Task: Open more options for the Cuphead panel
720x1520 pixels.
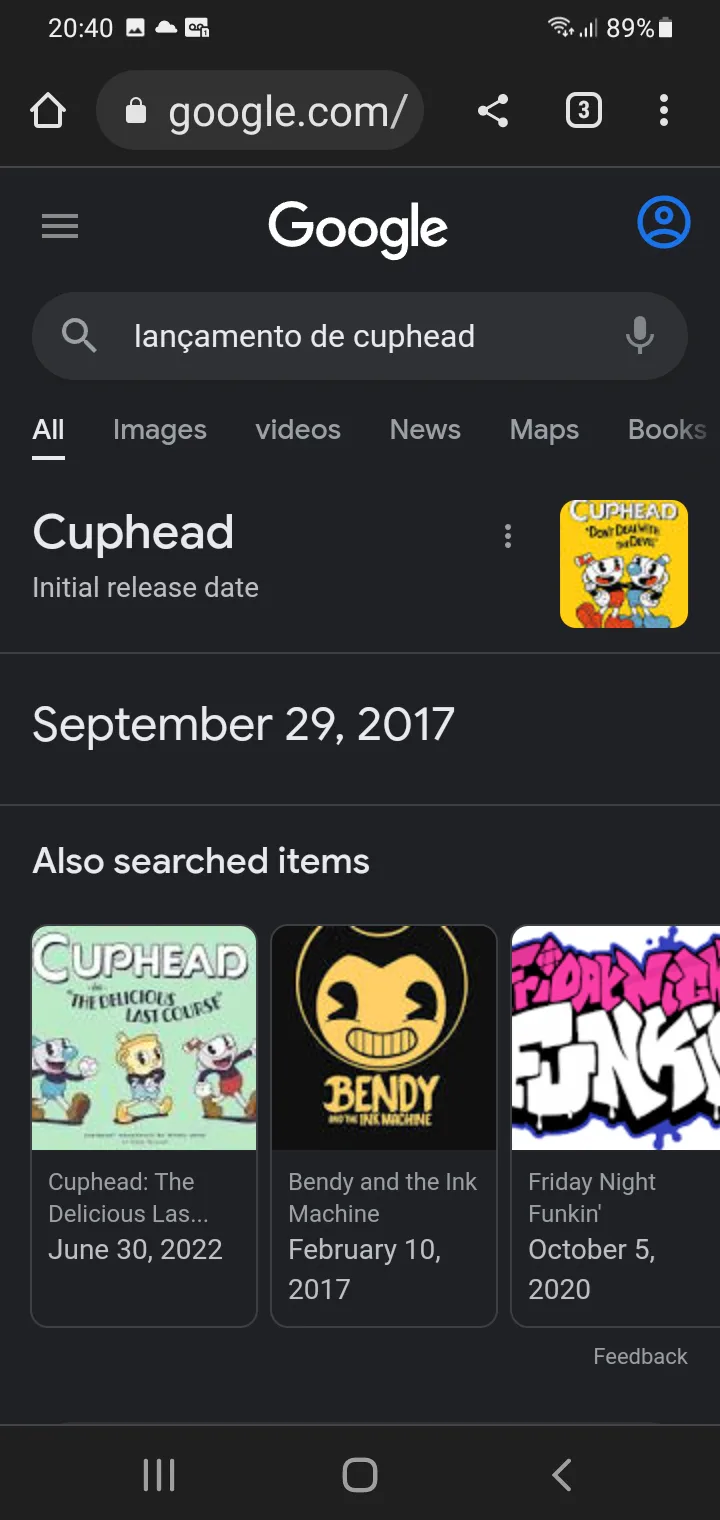Action: coord(508,537)
